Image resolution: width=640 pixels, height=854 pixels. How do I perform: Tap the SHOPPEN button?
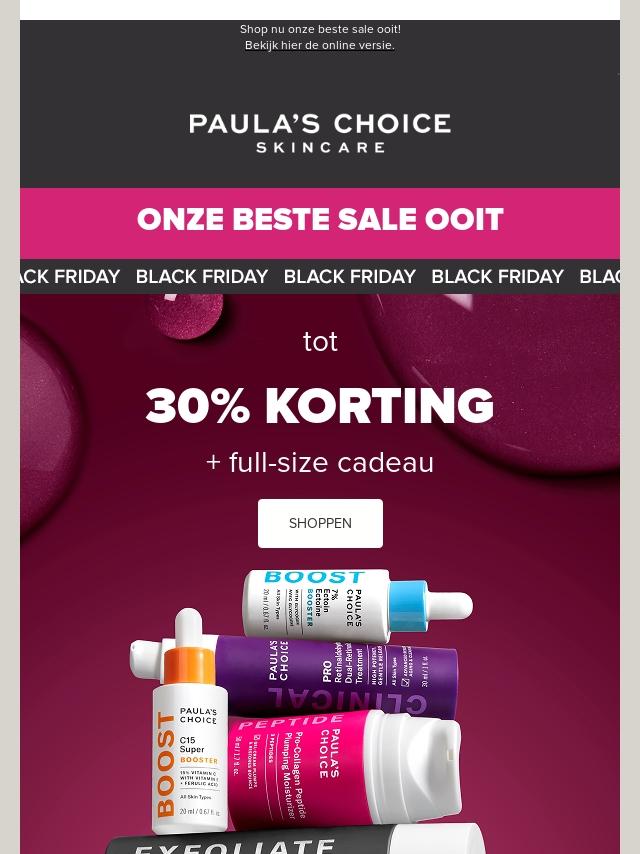click(x=320, y=523)
